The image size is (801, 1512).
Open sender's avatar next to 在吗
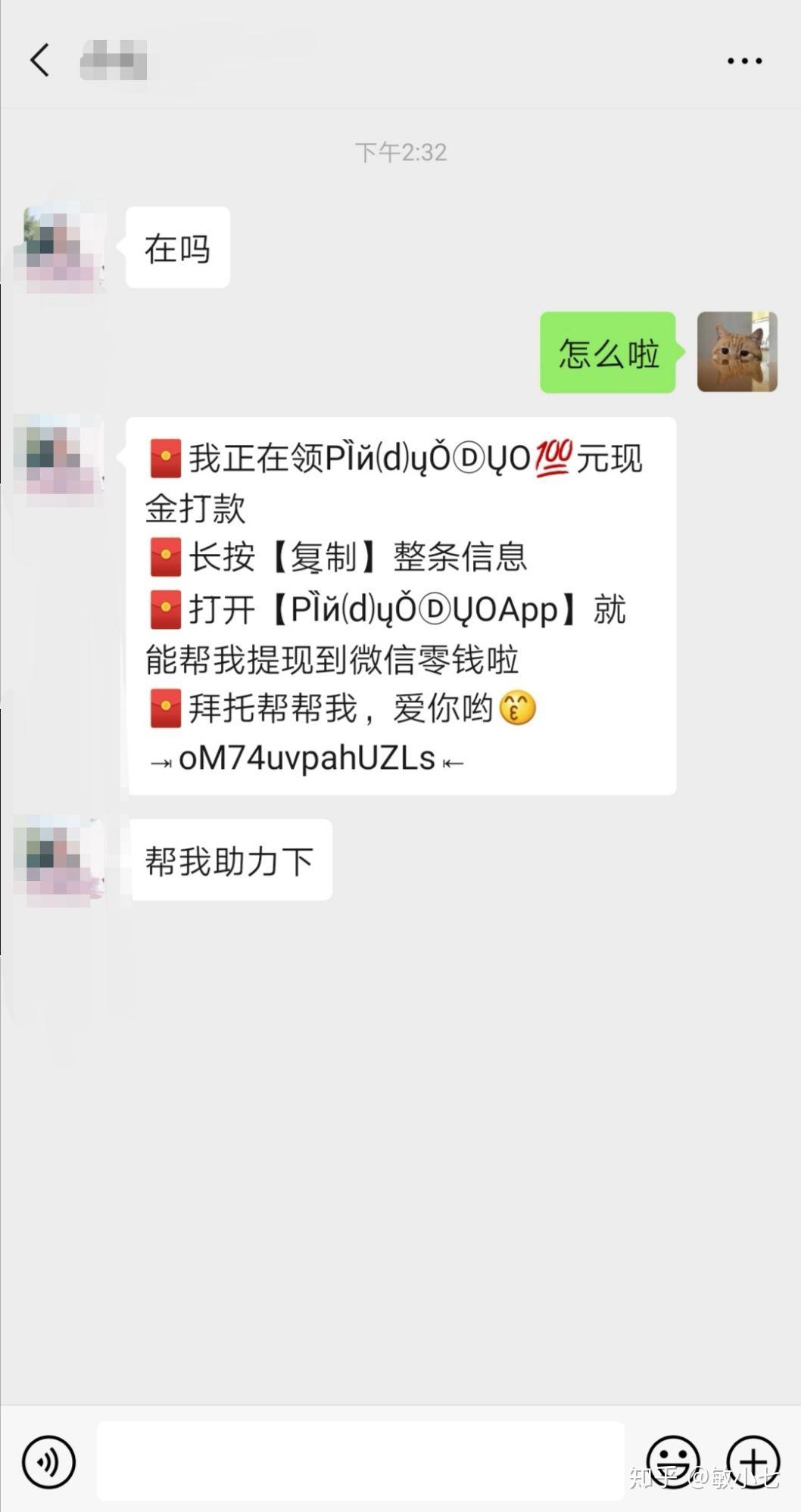pyautogui.click(x=61, y=248)
